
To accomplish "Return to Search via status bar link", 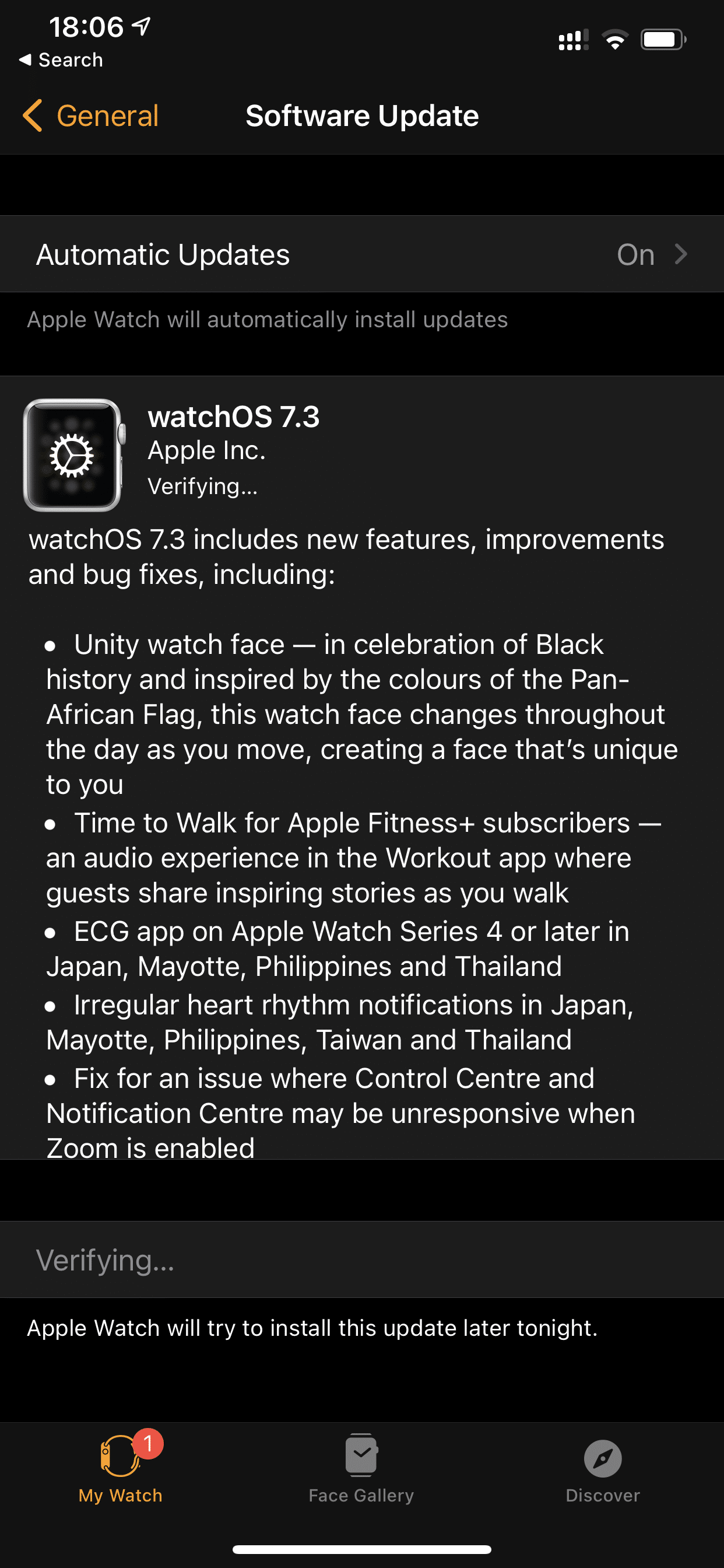I will tap(61, 60).
